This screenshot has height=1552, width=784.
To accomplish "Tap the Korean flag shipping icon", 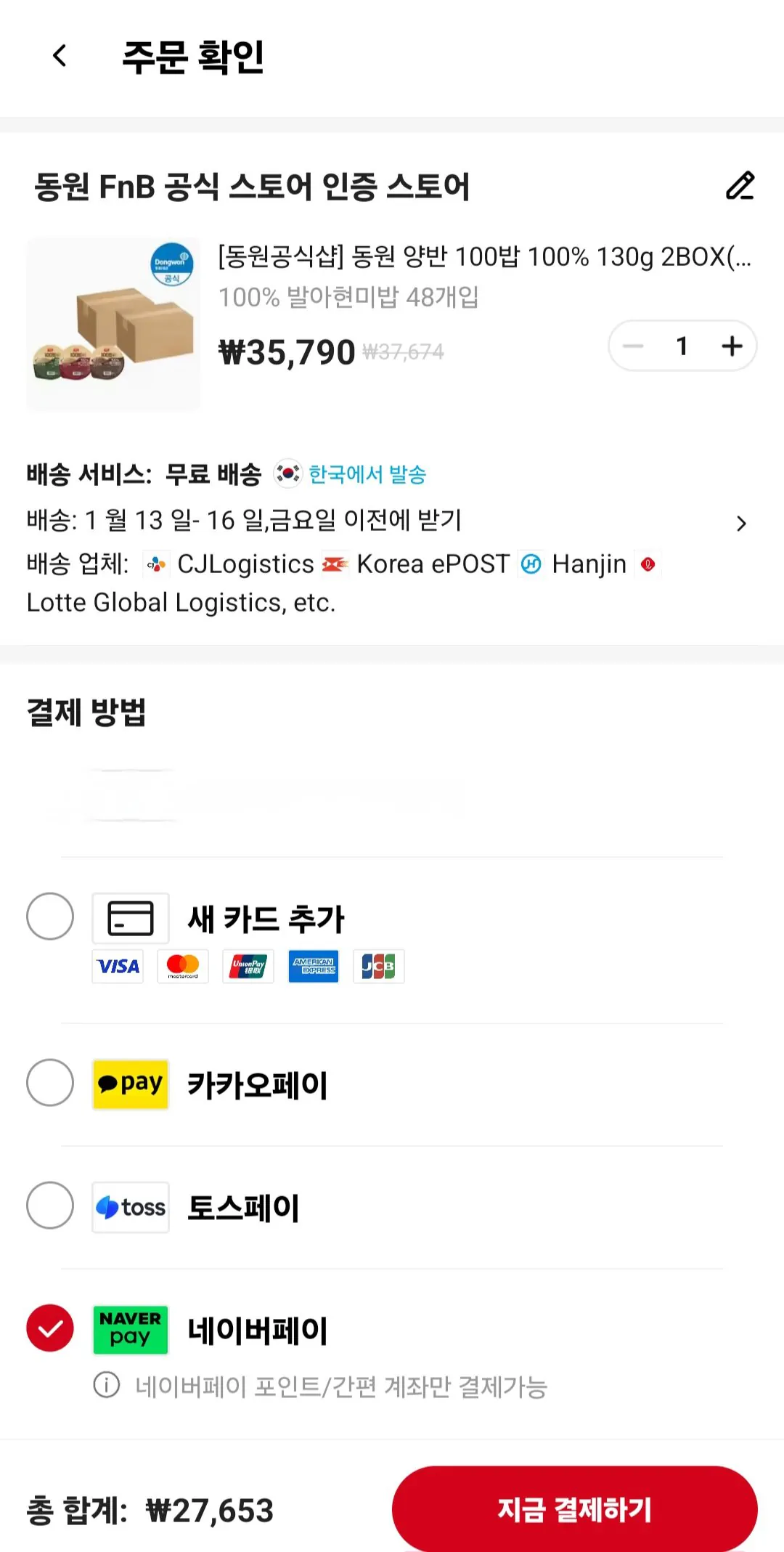I will tap(287, 474).
